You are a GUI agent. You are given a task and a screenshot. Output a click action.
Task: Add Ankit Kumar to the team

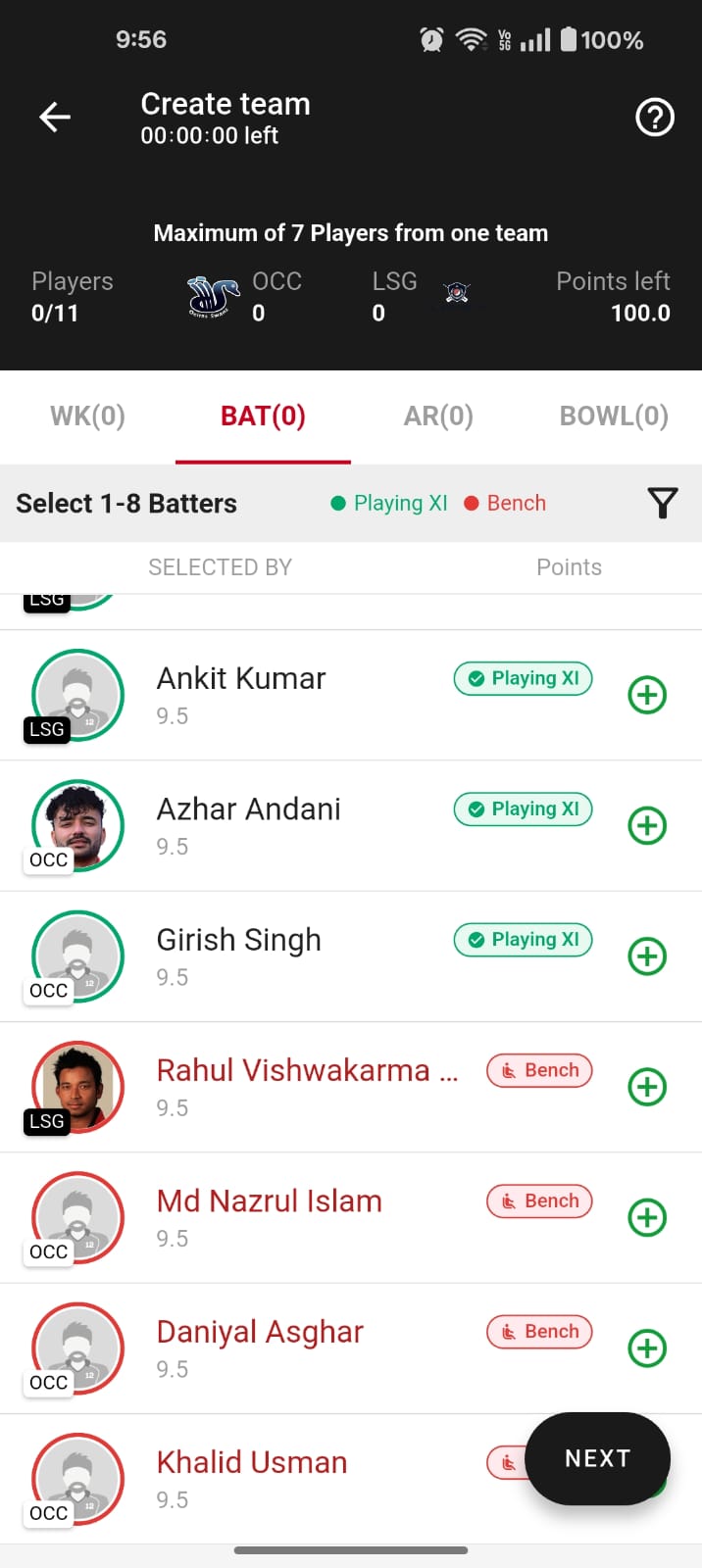647,695
